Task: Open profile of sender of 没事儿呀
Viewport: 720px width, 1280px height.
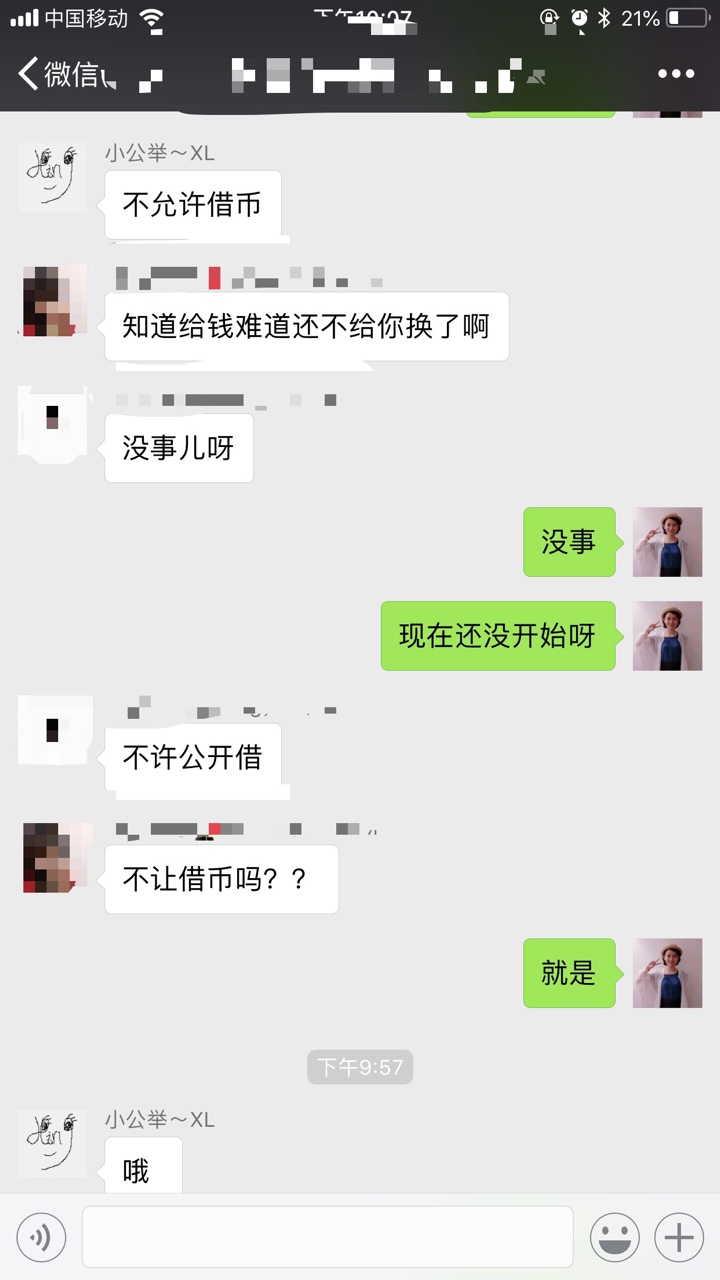Action: point(52,426)
